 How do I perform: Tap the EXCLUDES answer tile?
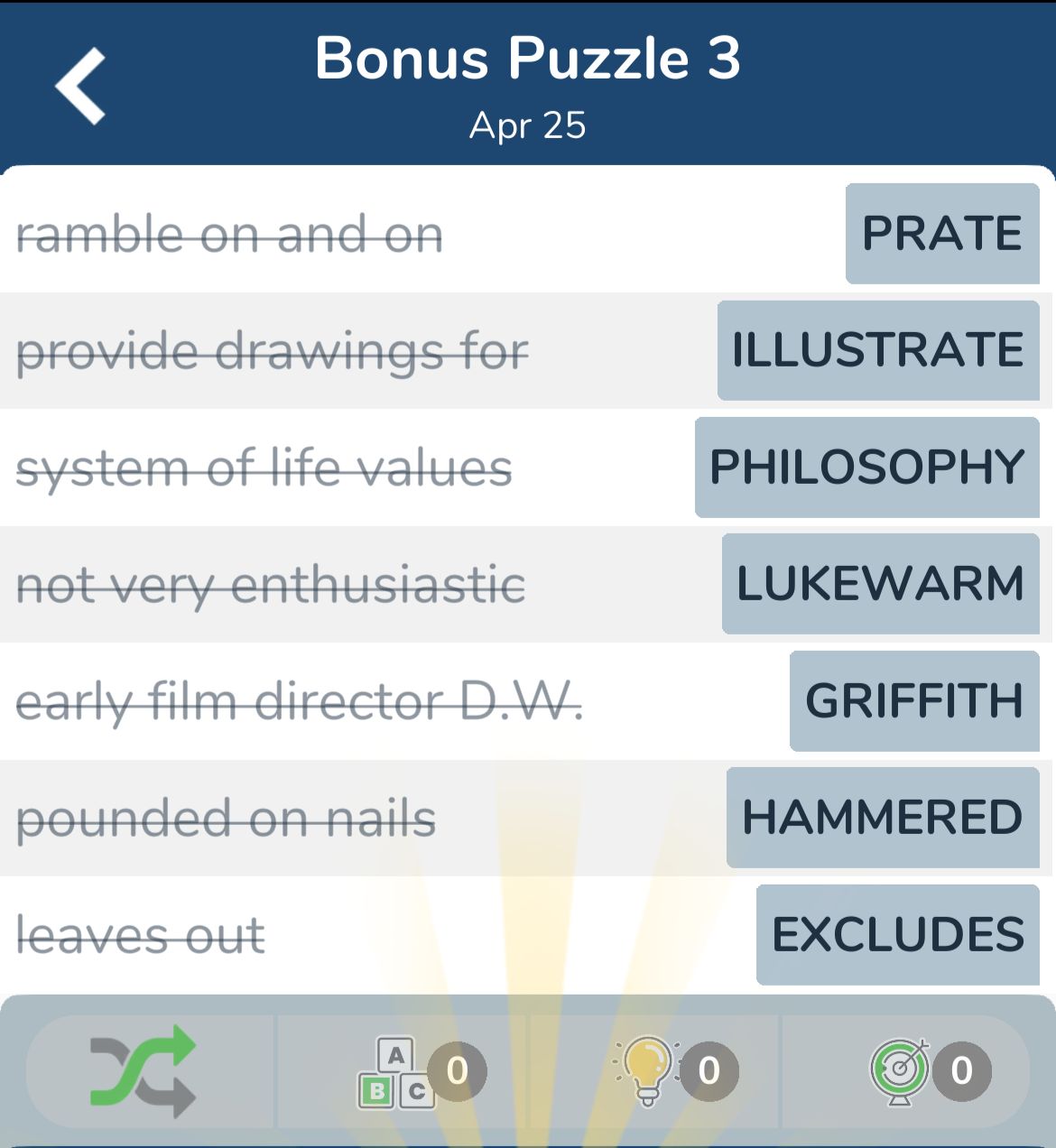[x=897, y=934]
